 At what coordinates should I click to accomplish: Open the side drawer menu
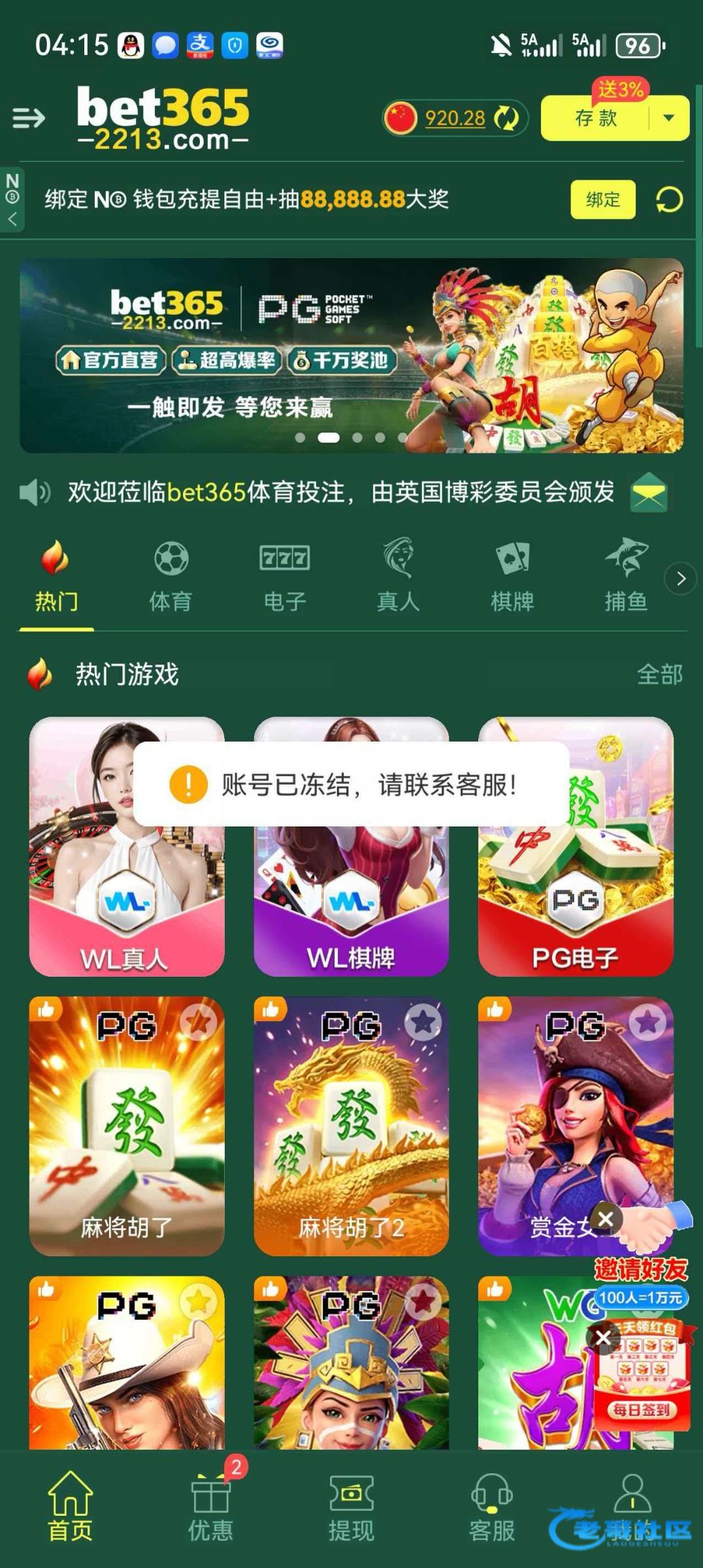pos(29,118)
